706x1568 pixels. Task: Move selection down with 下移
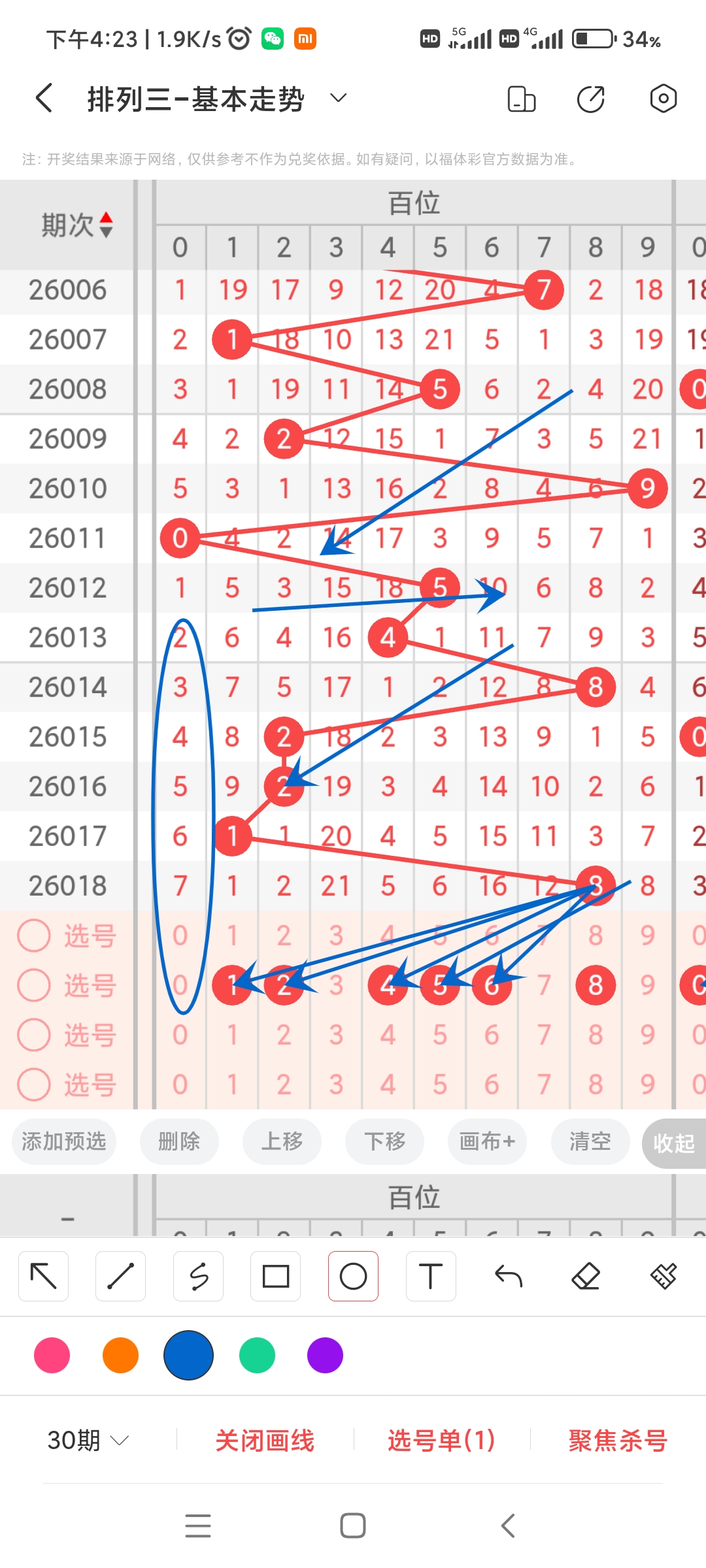coord(384,1141)
